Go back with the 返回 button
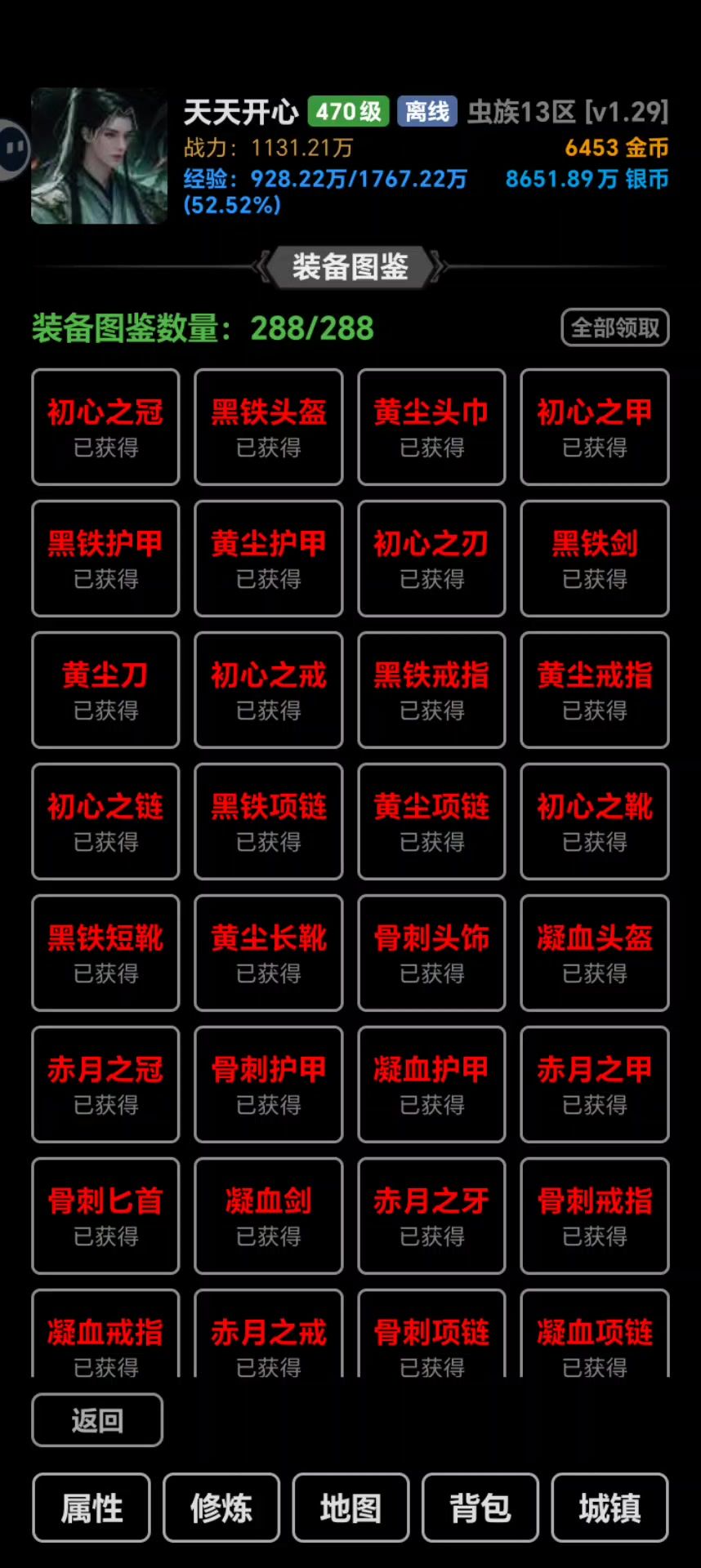 [97, 1420]
